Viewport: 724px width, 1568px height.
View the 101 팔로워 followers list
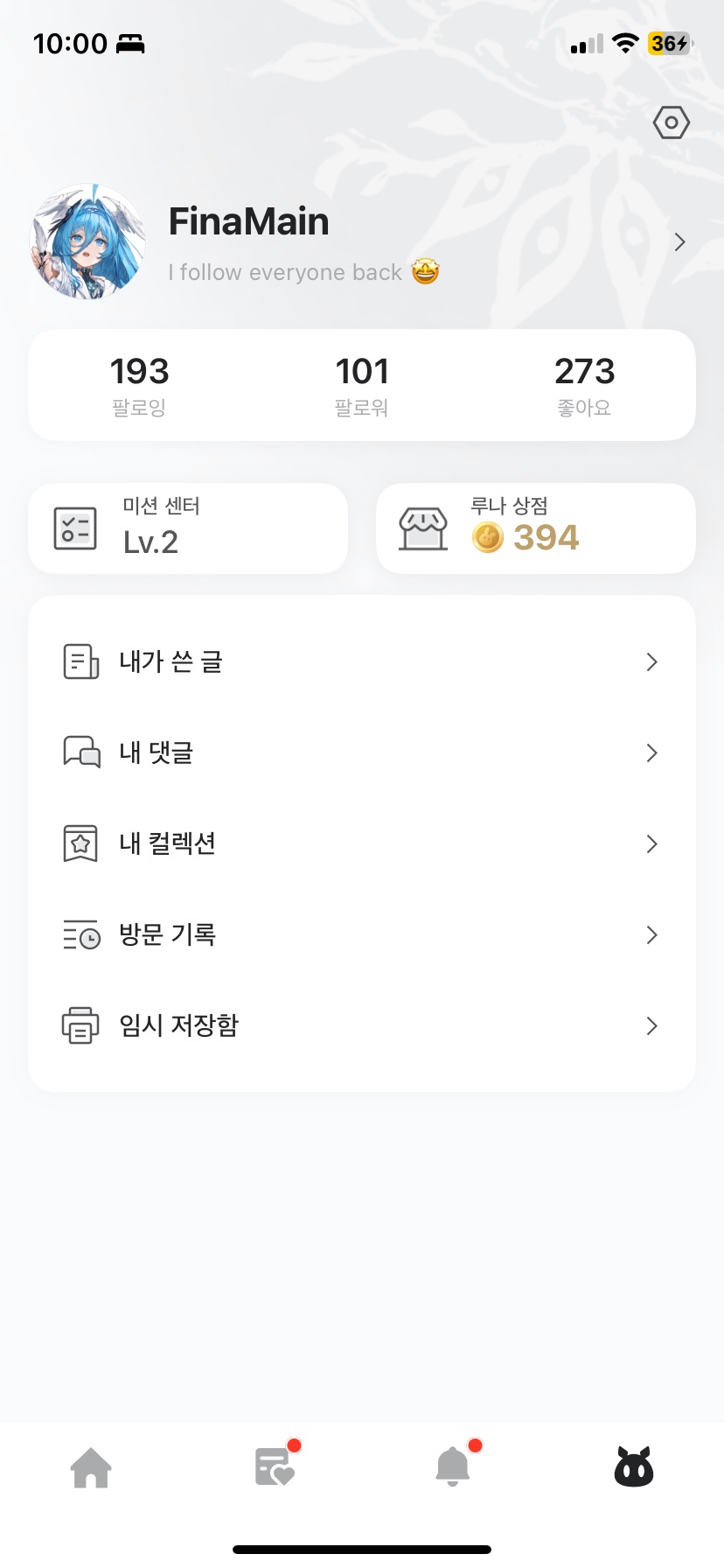[362, 385]
